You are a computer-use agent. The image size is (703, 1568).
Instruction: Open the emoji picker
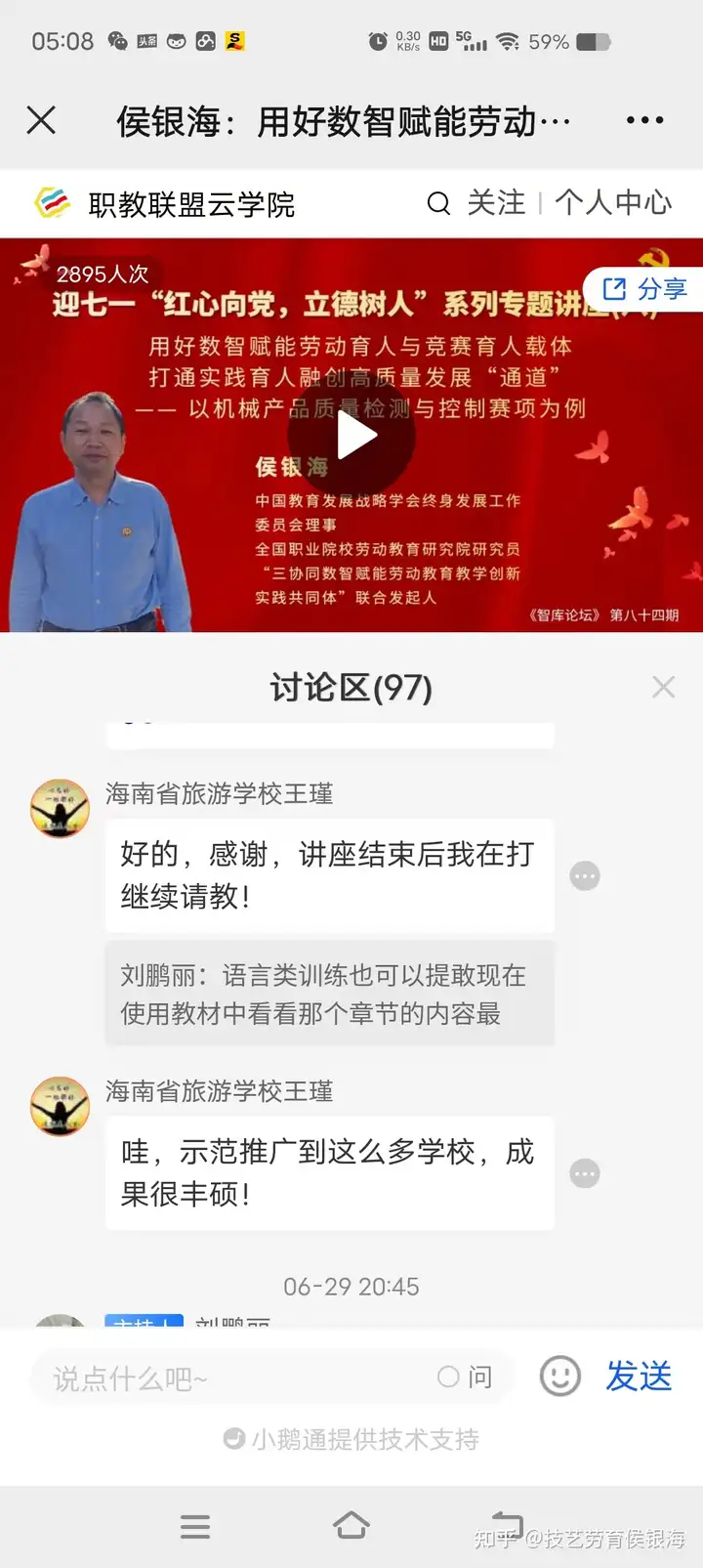[560, 1377]
